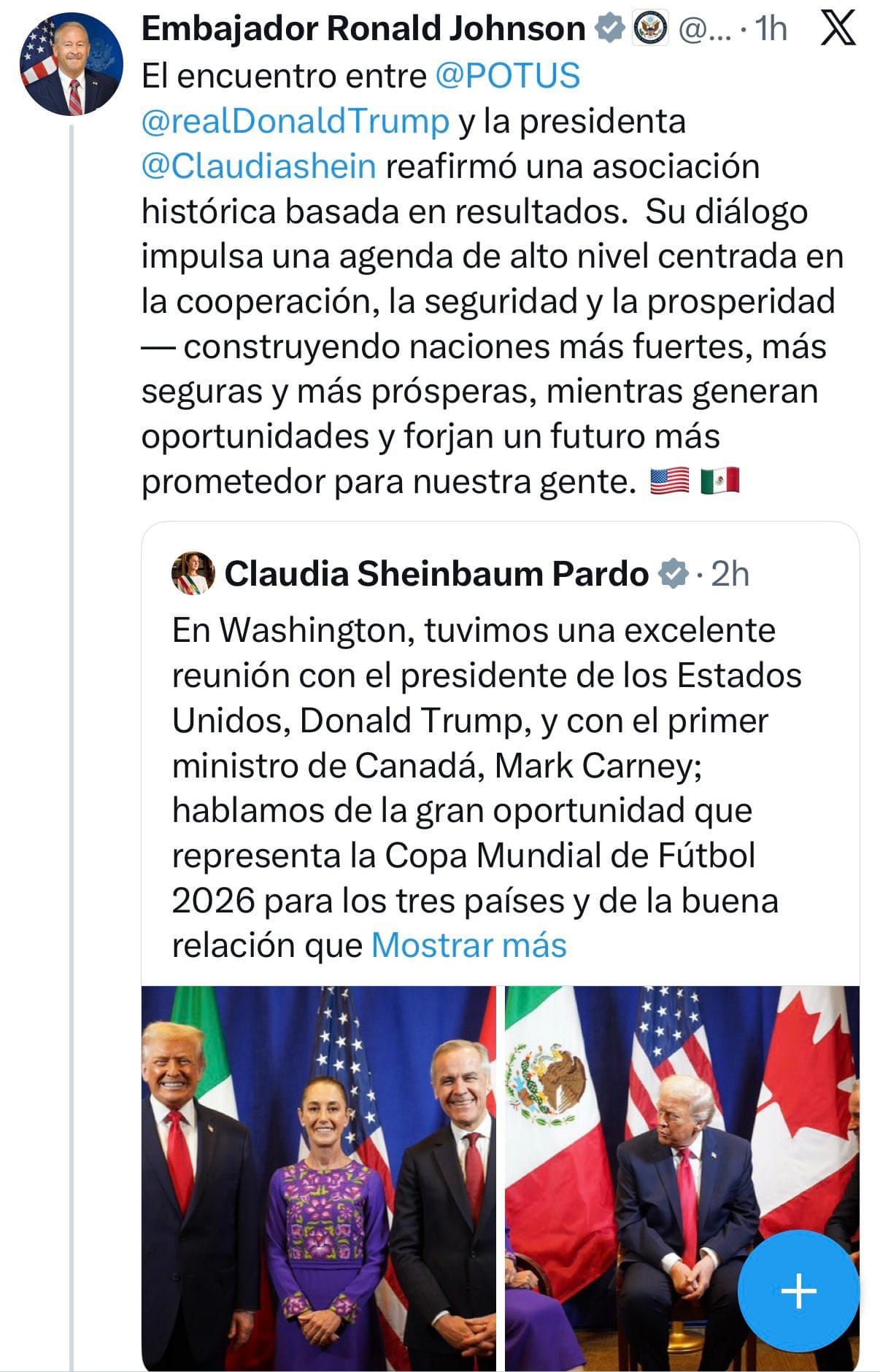Expand the quoted post with Mostrar más

point(468,945)
